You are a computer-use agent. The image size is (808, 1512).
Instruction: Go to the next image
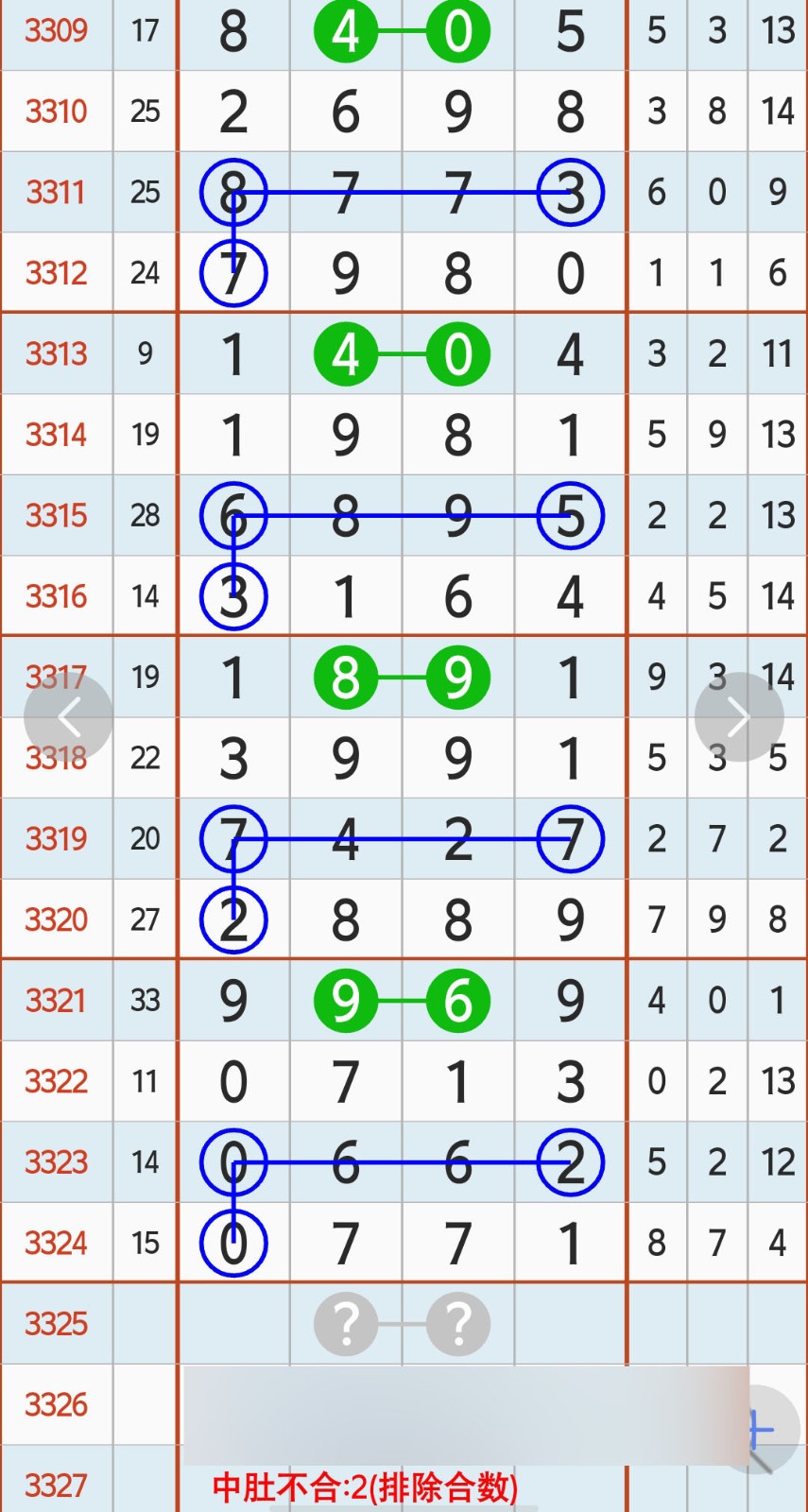point(739,717)
